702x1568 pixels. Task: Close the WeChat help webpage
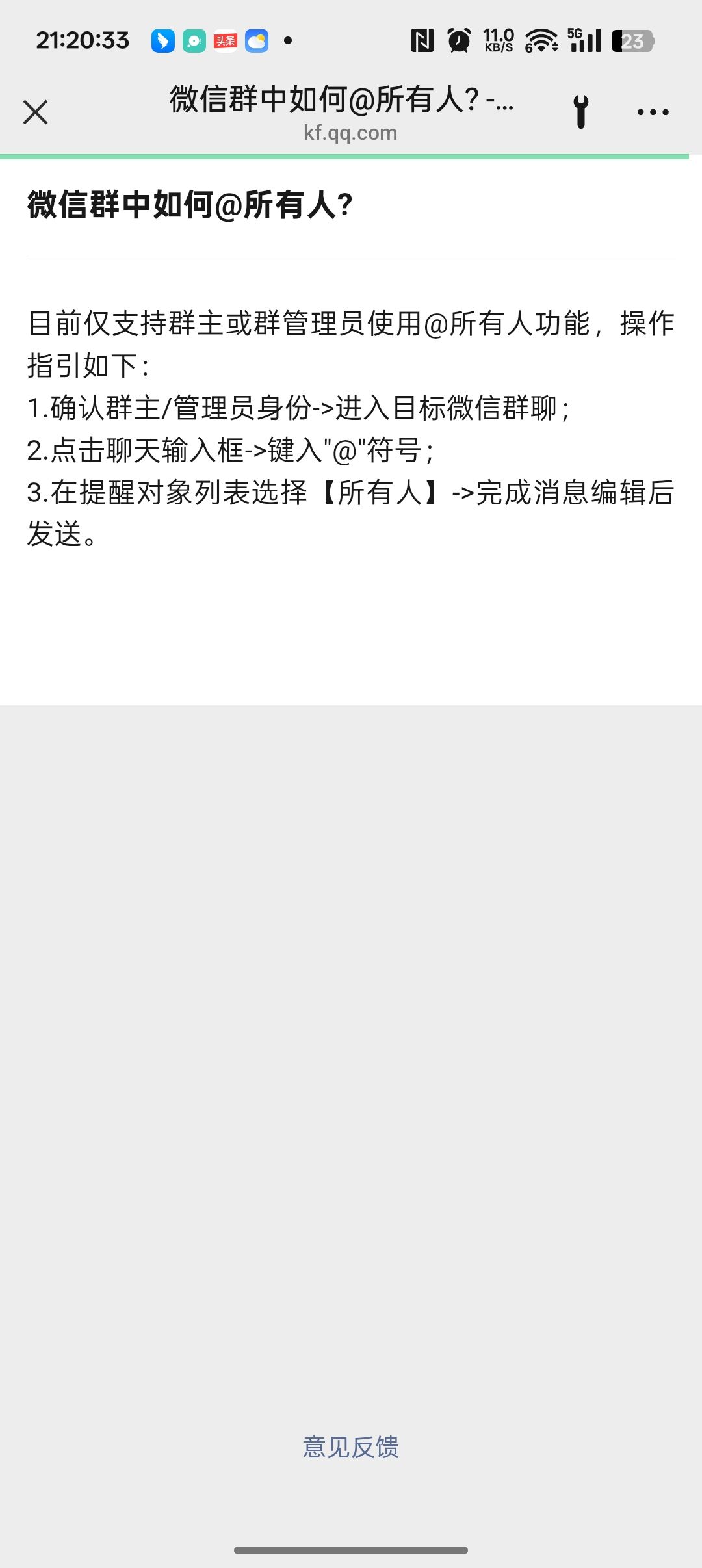coord(36,112)
